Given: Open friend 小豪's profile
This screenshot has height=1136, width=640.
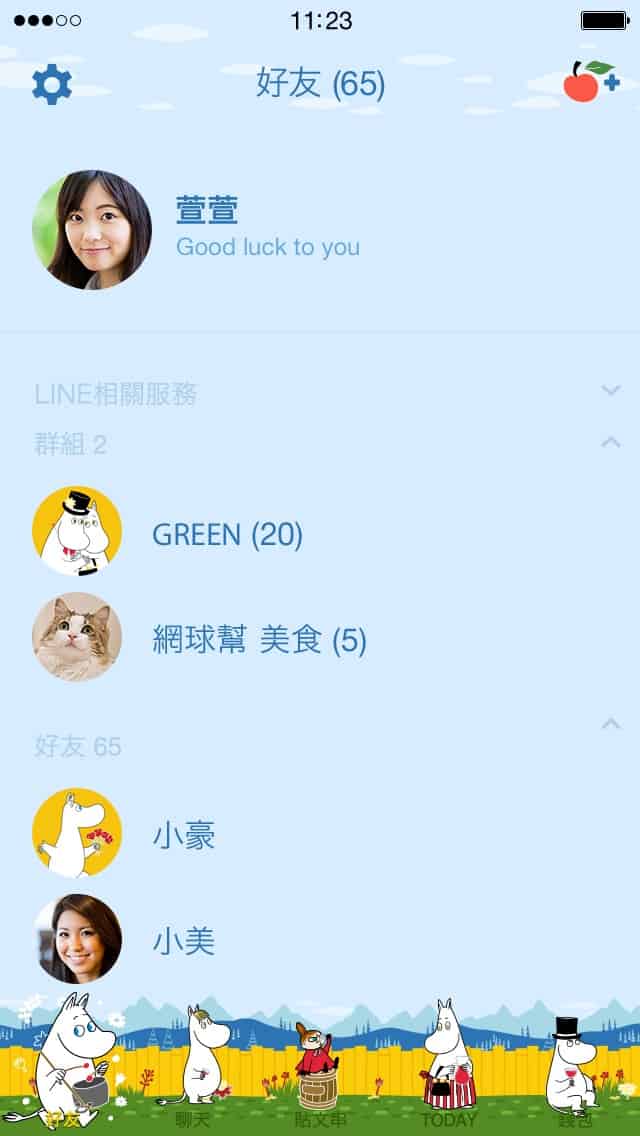Looking at the screenshot, I should point(184,835).
